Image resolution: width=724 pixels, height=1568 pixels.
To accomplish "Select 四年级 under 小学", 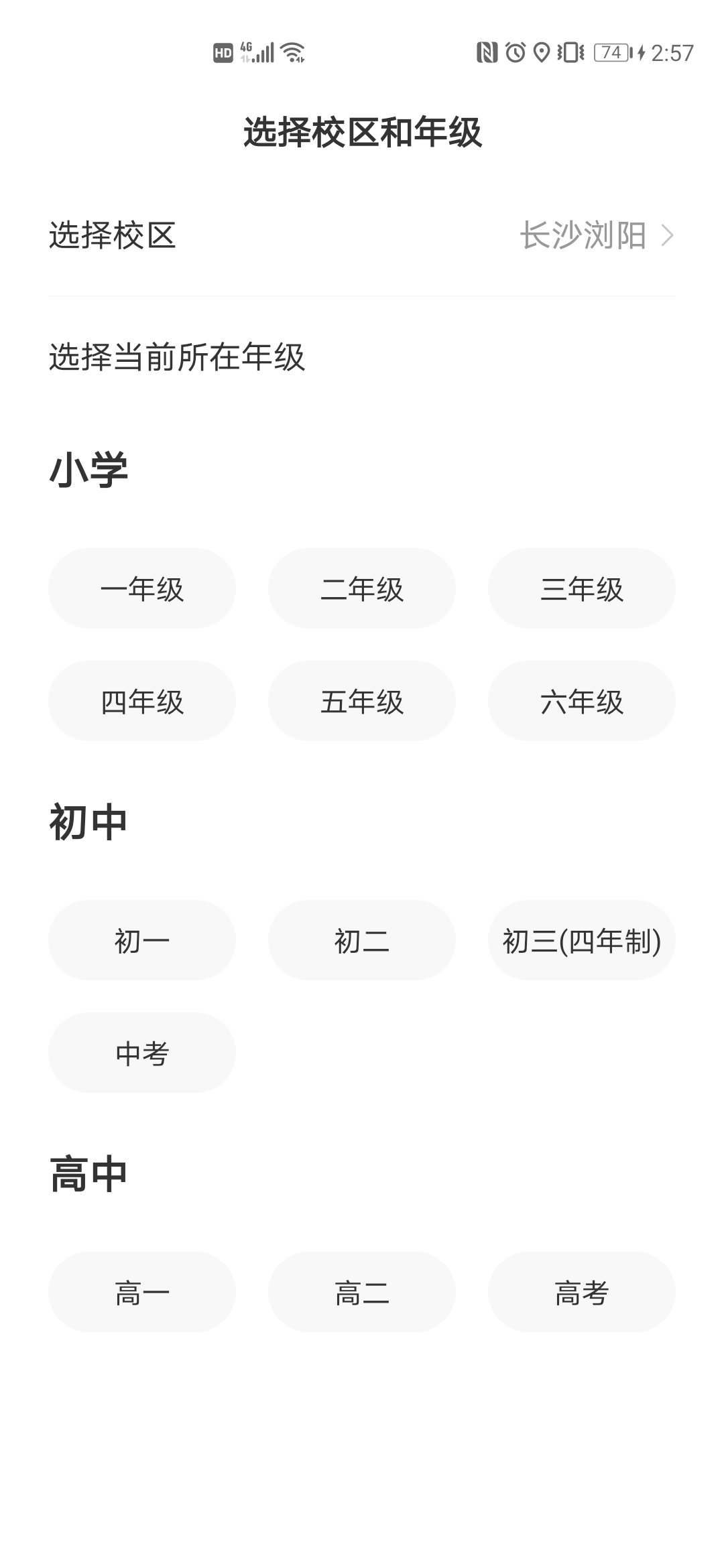I will [142, 701].
